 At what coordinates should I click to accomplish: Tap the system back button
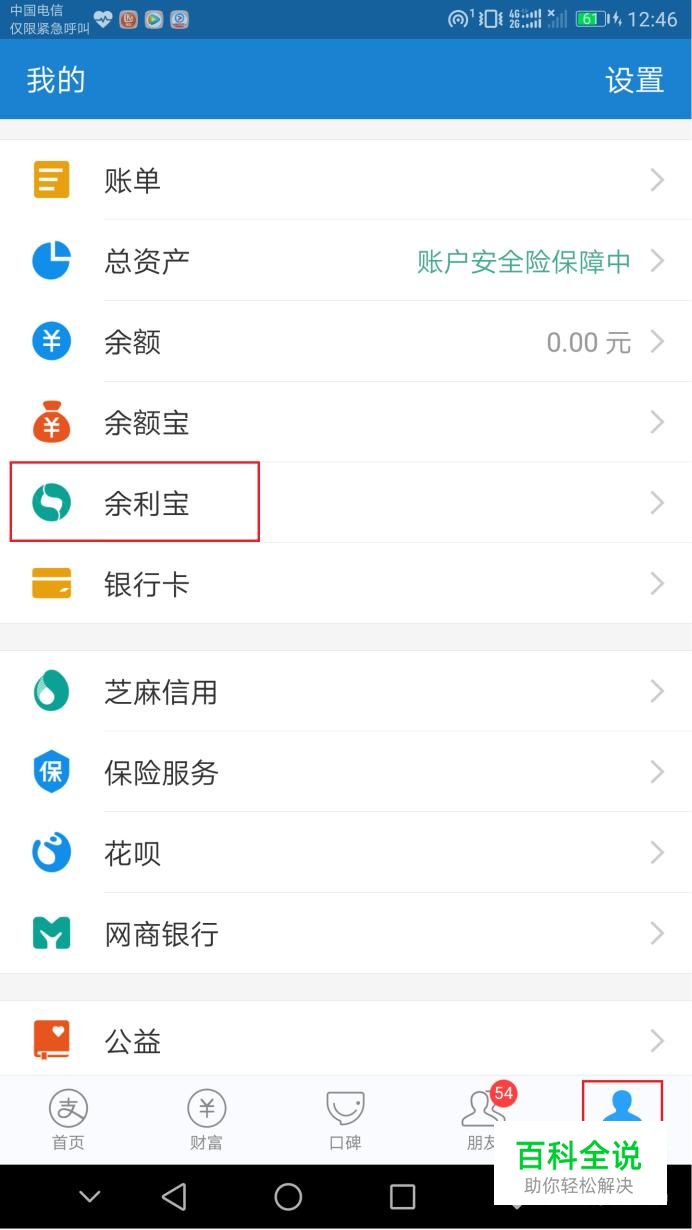coord(174,1197)
